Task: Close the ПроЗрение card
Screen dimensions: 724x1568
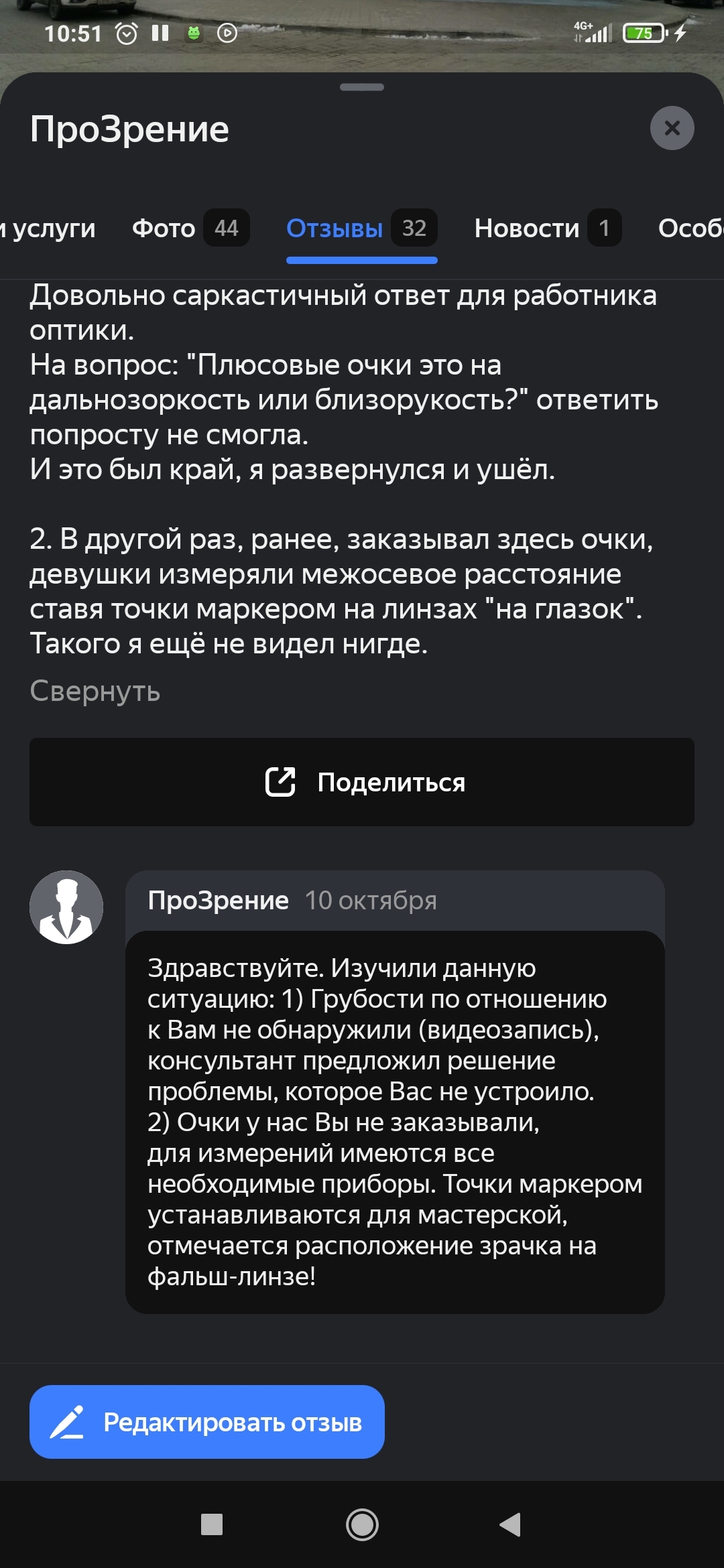Action: coord(672,128)
